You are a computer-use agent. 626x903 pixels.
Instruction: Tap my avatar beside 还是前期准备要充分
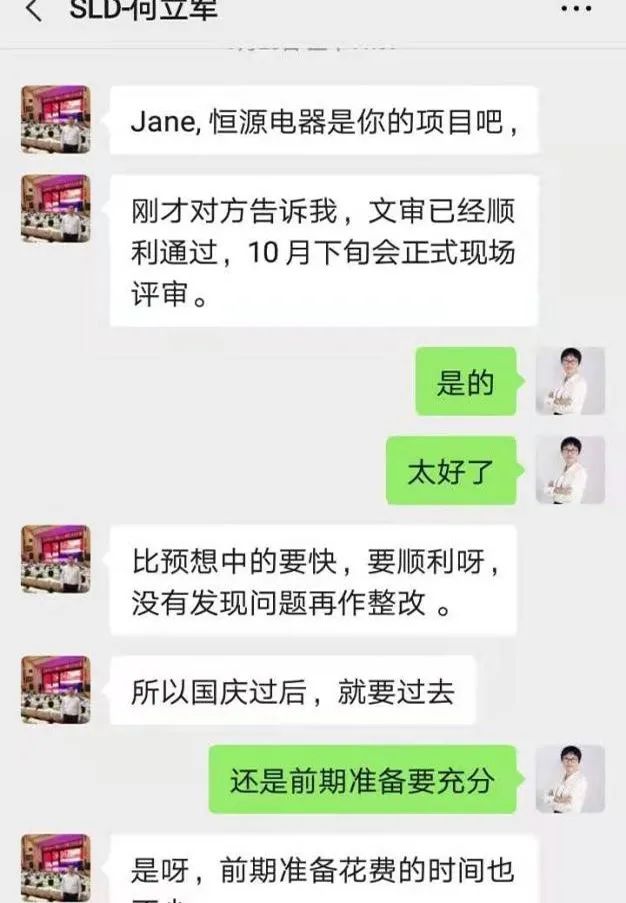click(570, 778)
